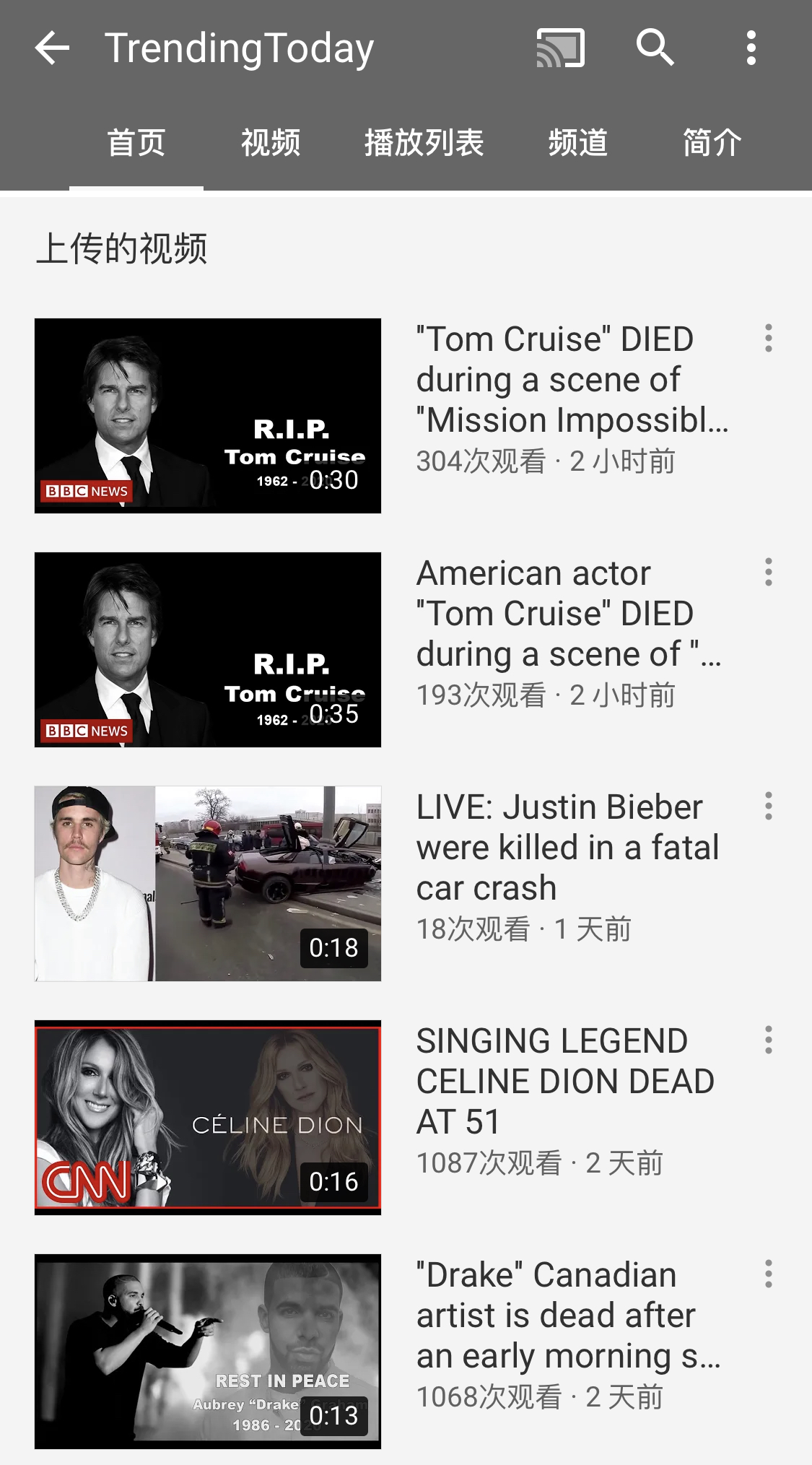Image resolution: width=812 pixels, height=1465 pixels.
Task: Play the 0:30 Tom Cruise video
Action: 208,416
